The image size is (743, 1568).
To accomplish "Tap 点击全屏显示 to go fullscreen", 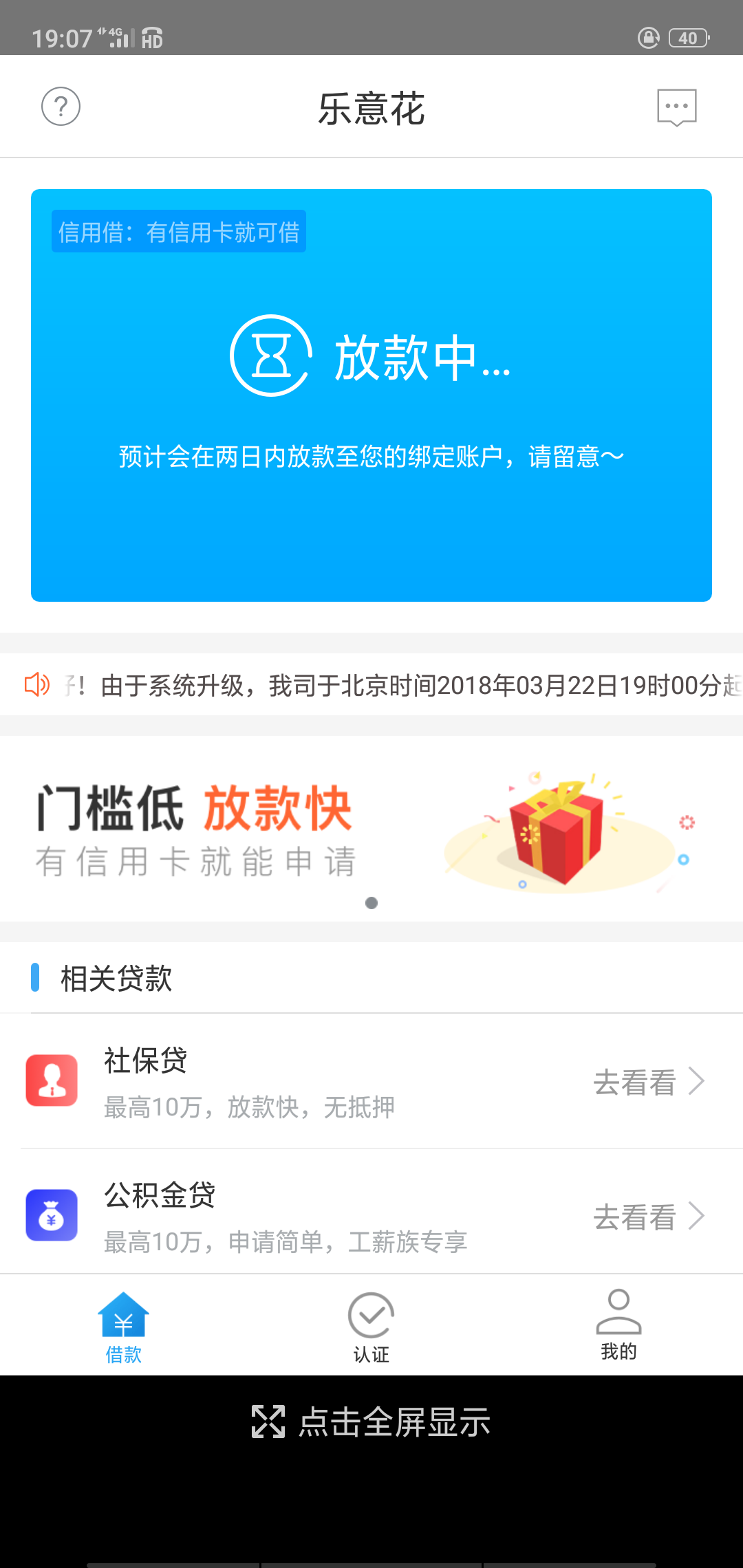I will 371,1422.
